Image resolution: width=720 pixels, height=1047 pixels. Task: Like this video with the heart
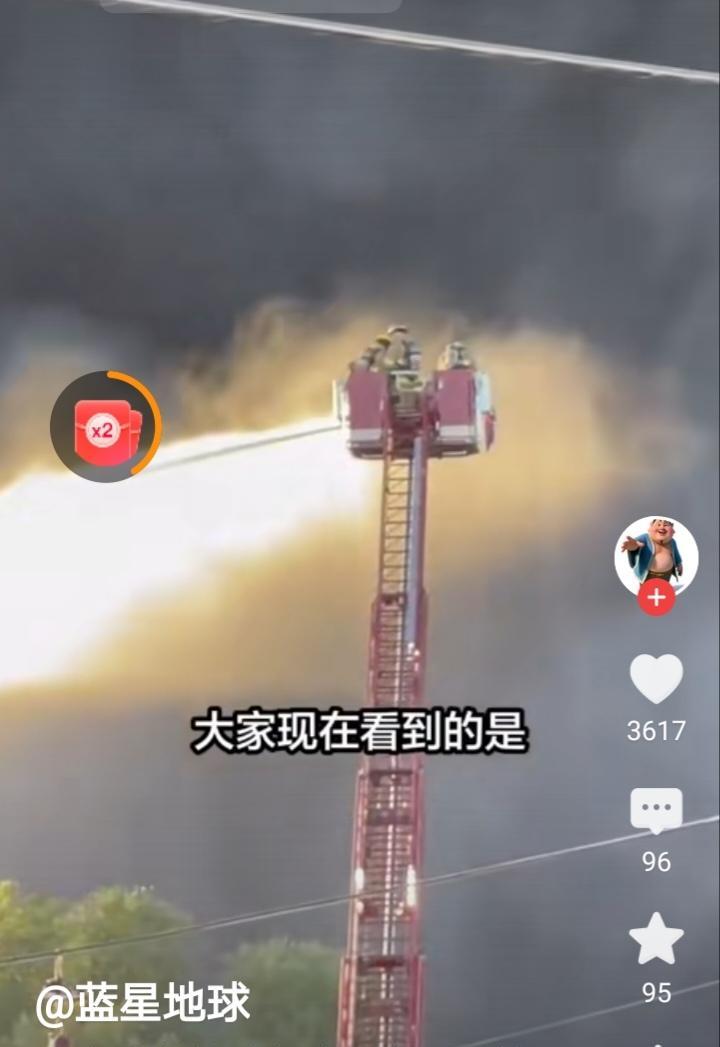coord(656,680)
